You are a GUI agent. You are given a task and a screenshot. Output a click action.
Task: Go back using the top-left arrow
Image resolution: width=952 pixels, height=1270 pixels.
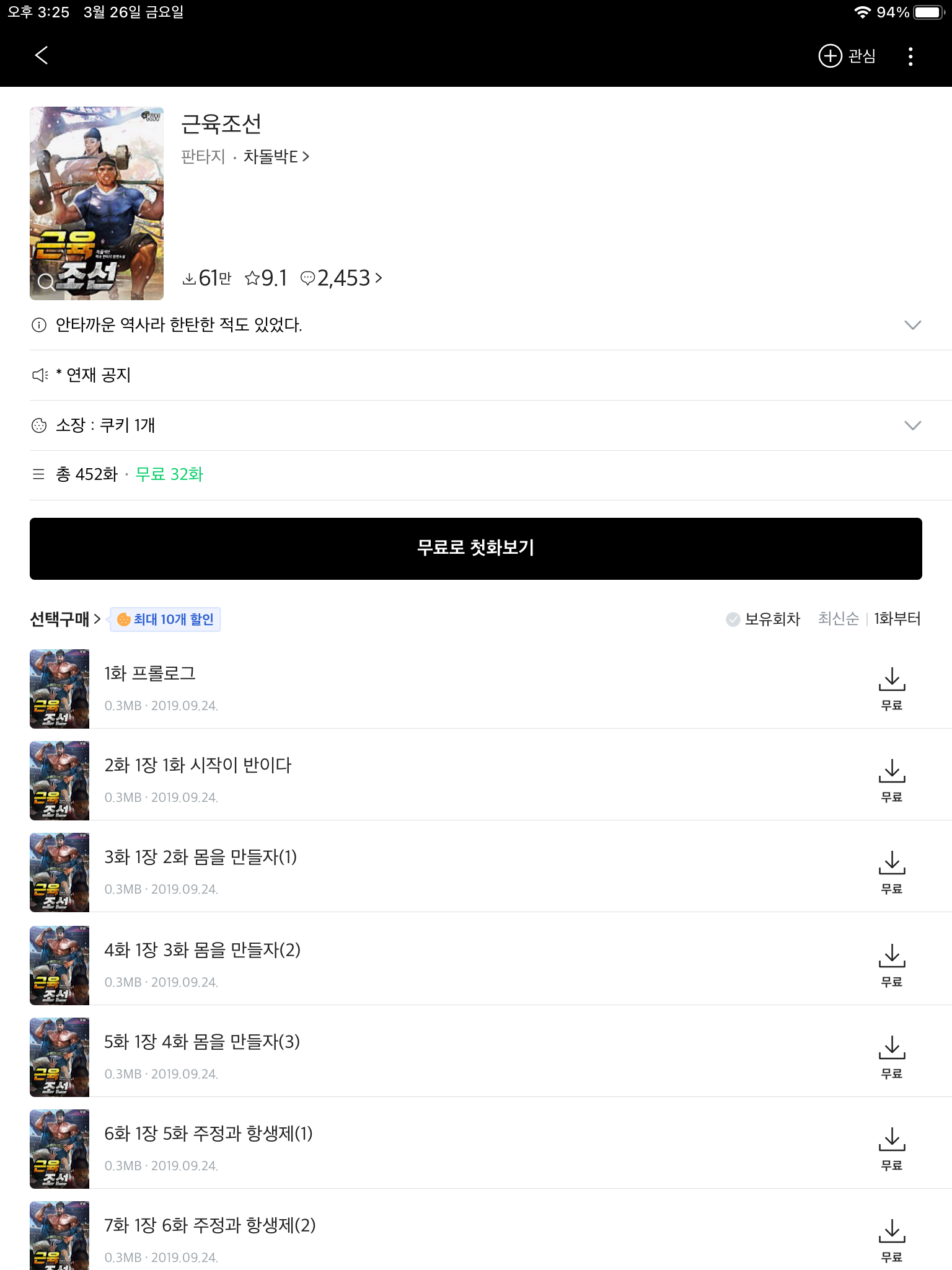(x=42, y=56)
